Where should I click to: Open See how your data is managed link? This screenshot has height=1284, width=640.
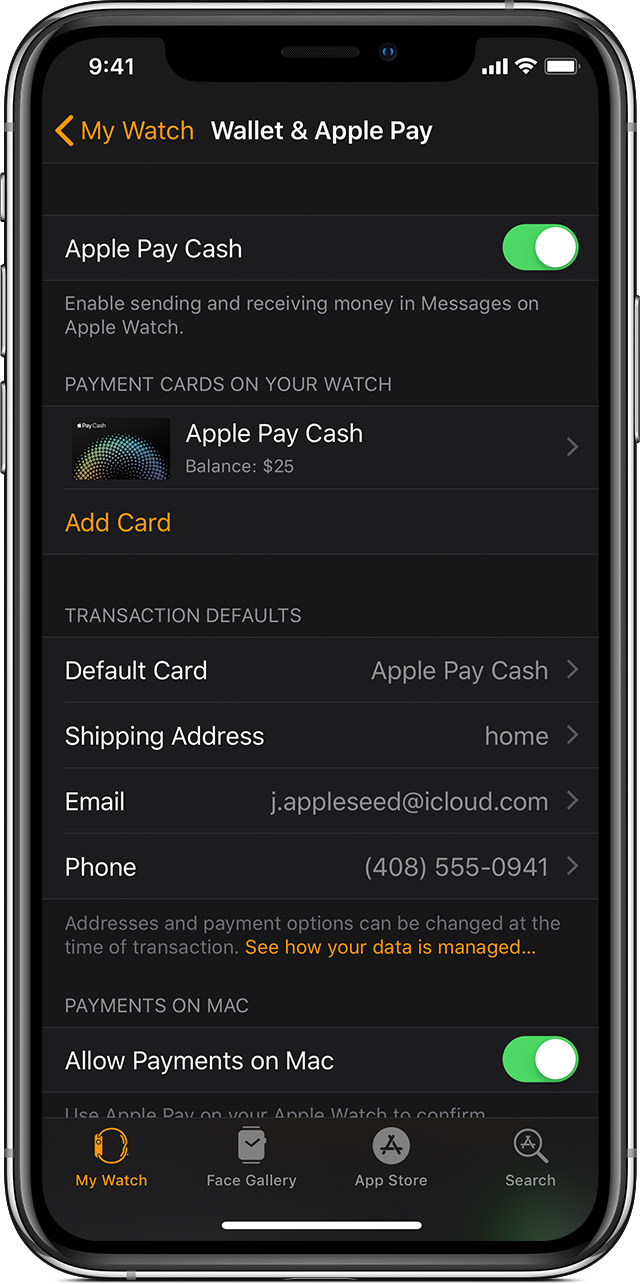[x=390, y=947]
